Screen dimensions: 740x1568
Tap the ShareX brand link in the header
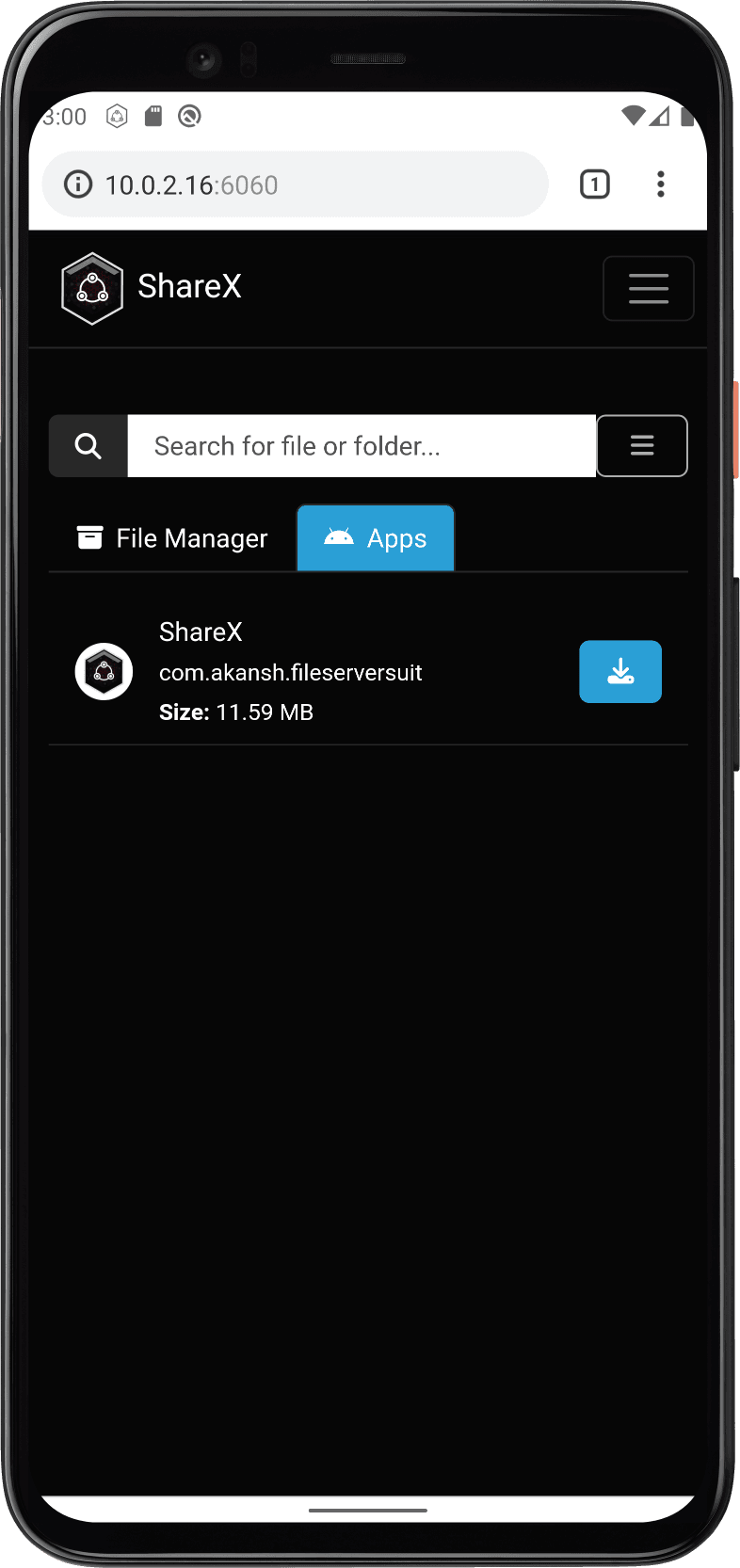(152, 288)
